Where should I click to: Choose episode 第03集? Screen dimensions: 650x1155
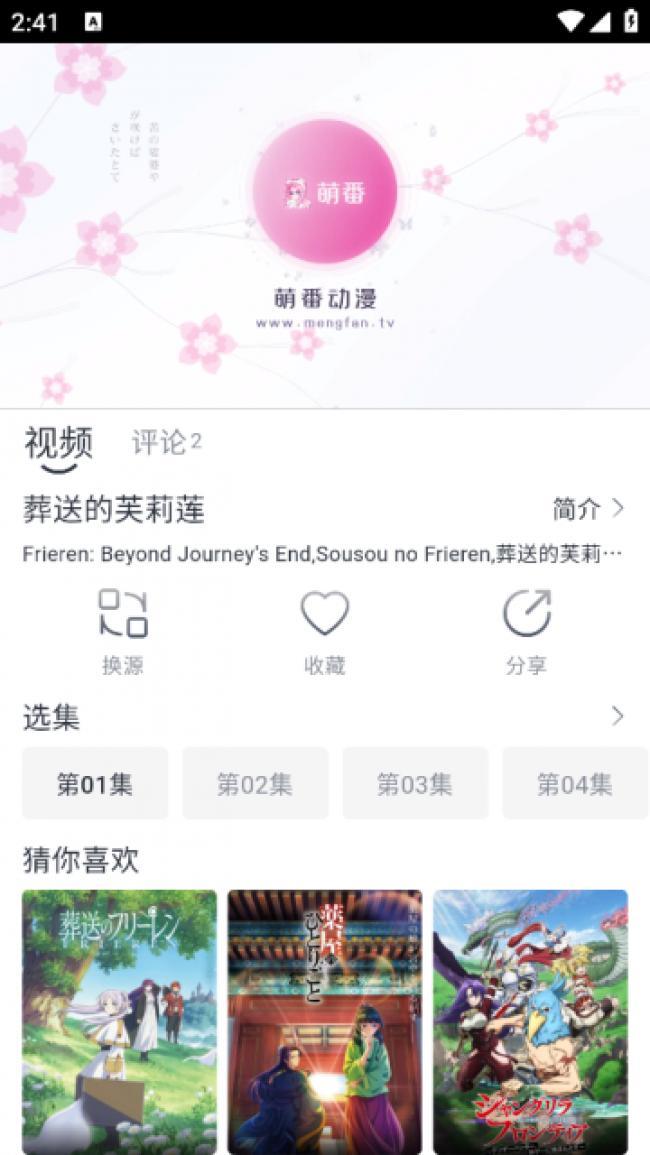(x=415, y=784)
